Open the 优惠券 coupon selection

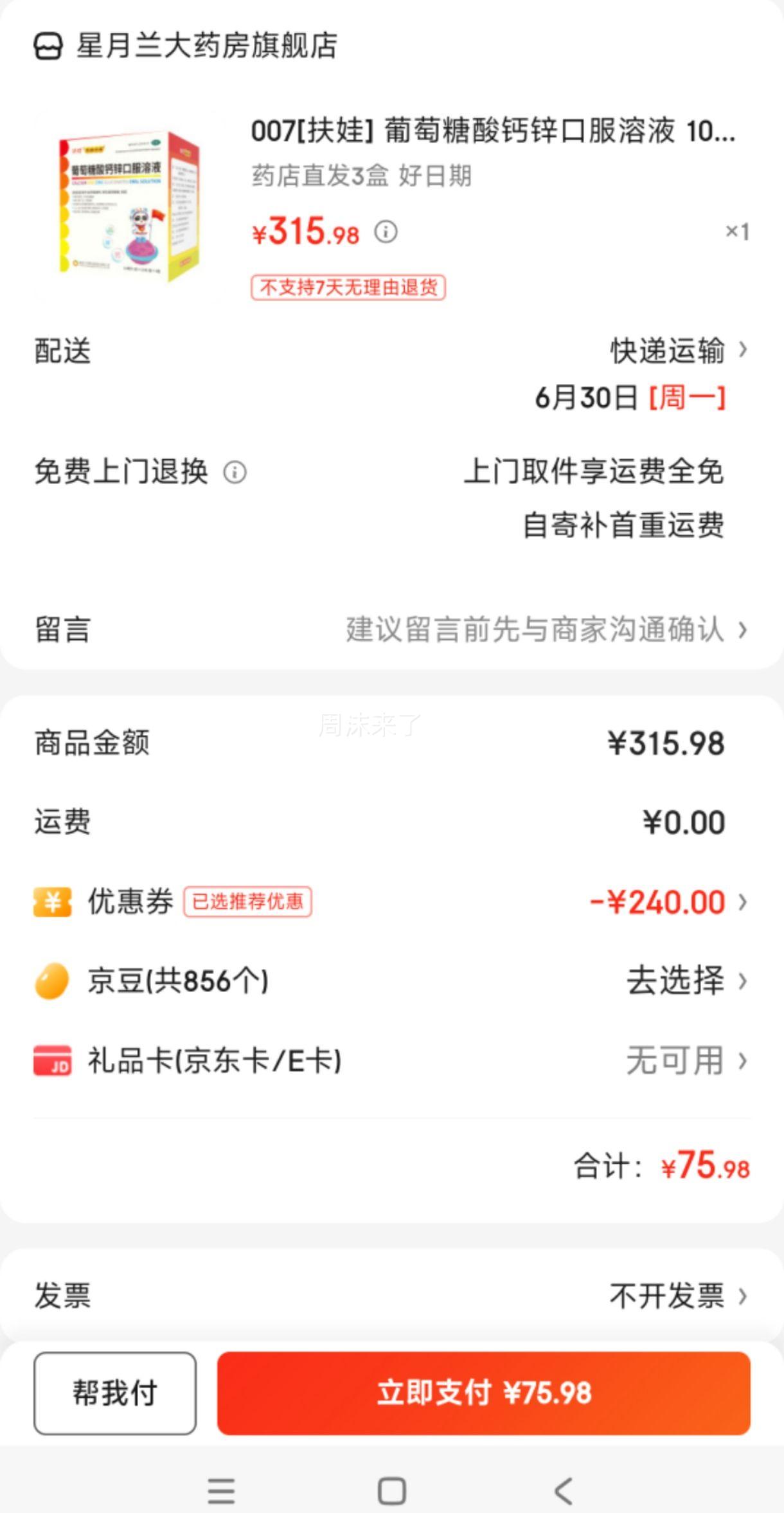pos(392,902)
